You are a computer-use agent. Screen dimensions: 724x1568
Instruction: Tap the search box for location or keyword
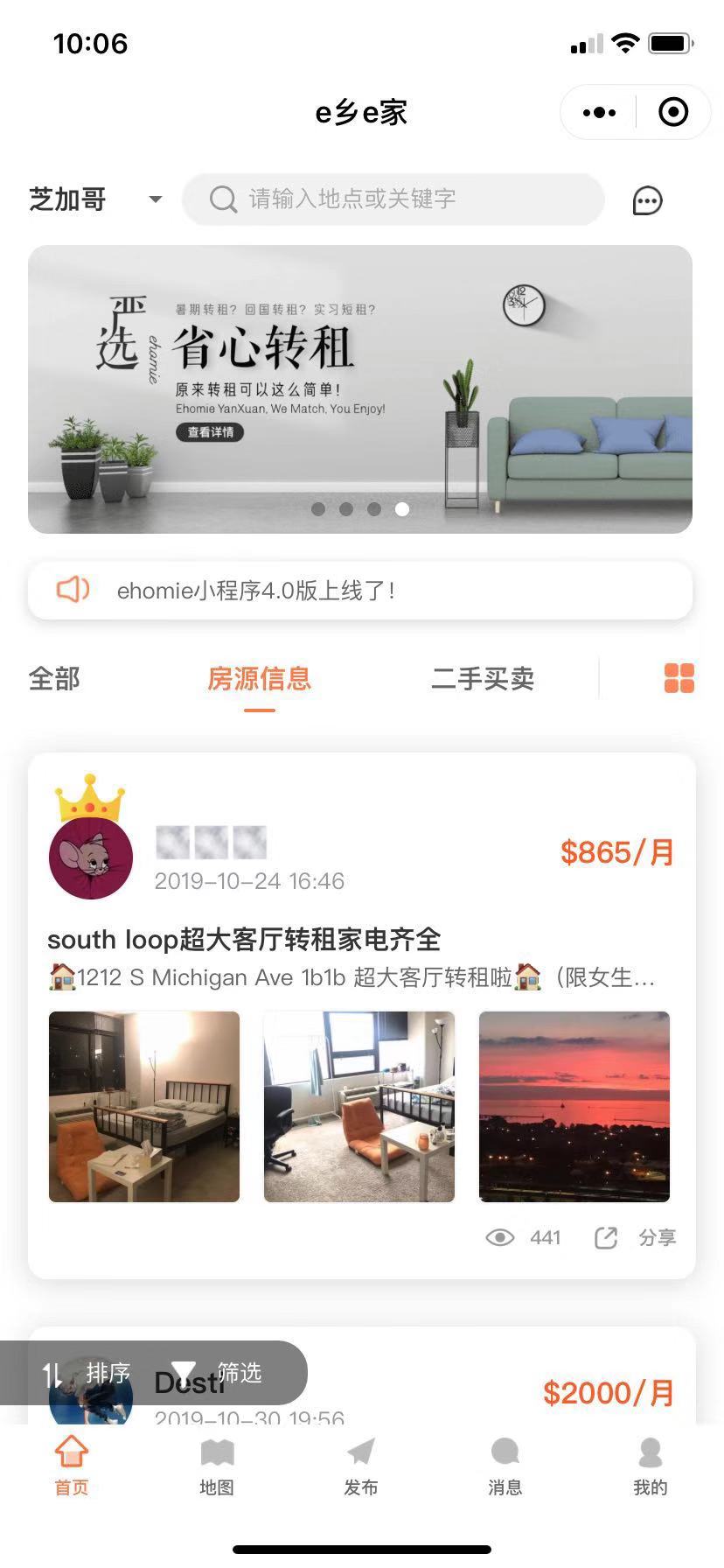tap(393, 199)
